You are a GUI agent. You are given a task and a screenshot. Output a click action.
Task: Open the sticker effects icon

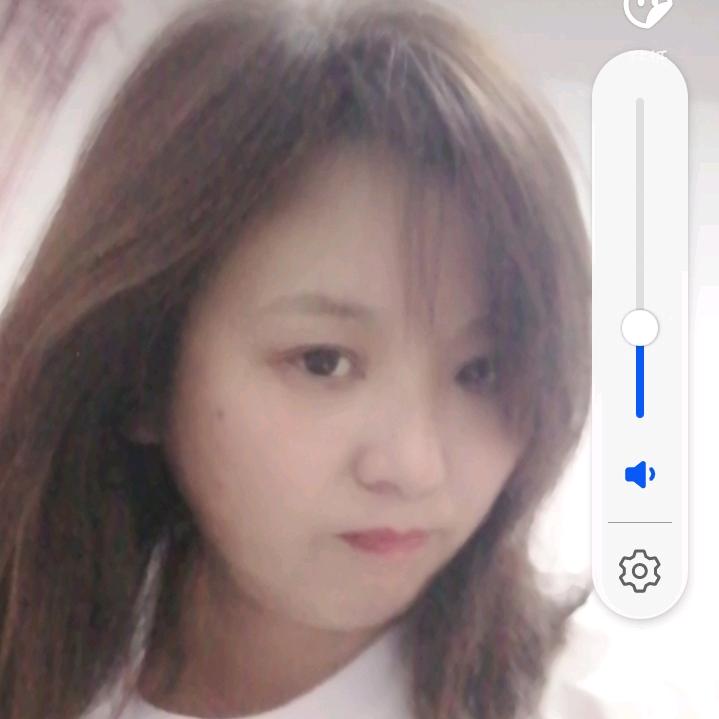pyautogui.click(x=646, y=12)
